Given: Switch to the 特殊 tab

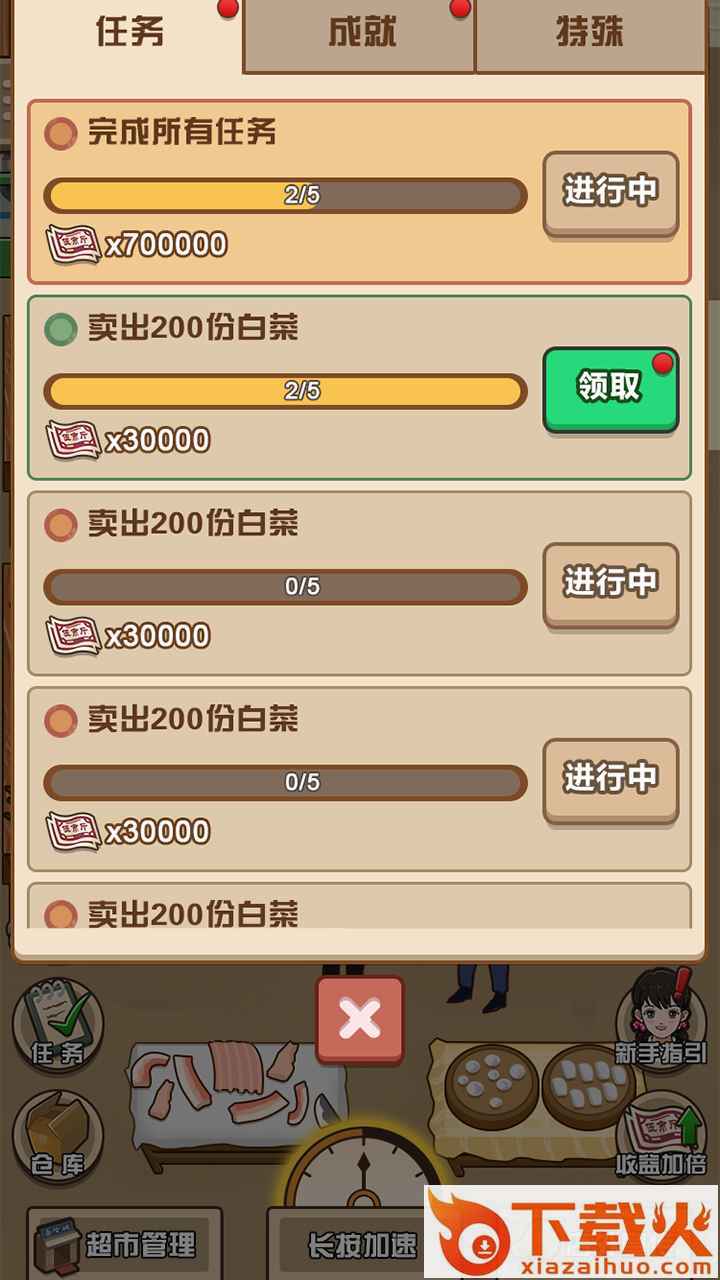Looking at the screenshot, I should click(x=590, y=34).
